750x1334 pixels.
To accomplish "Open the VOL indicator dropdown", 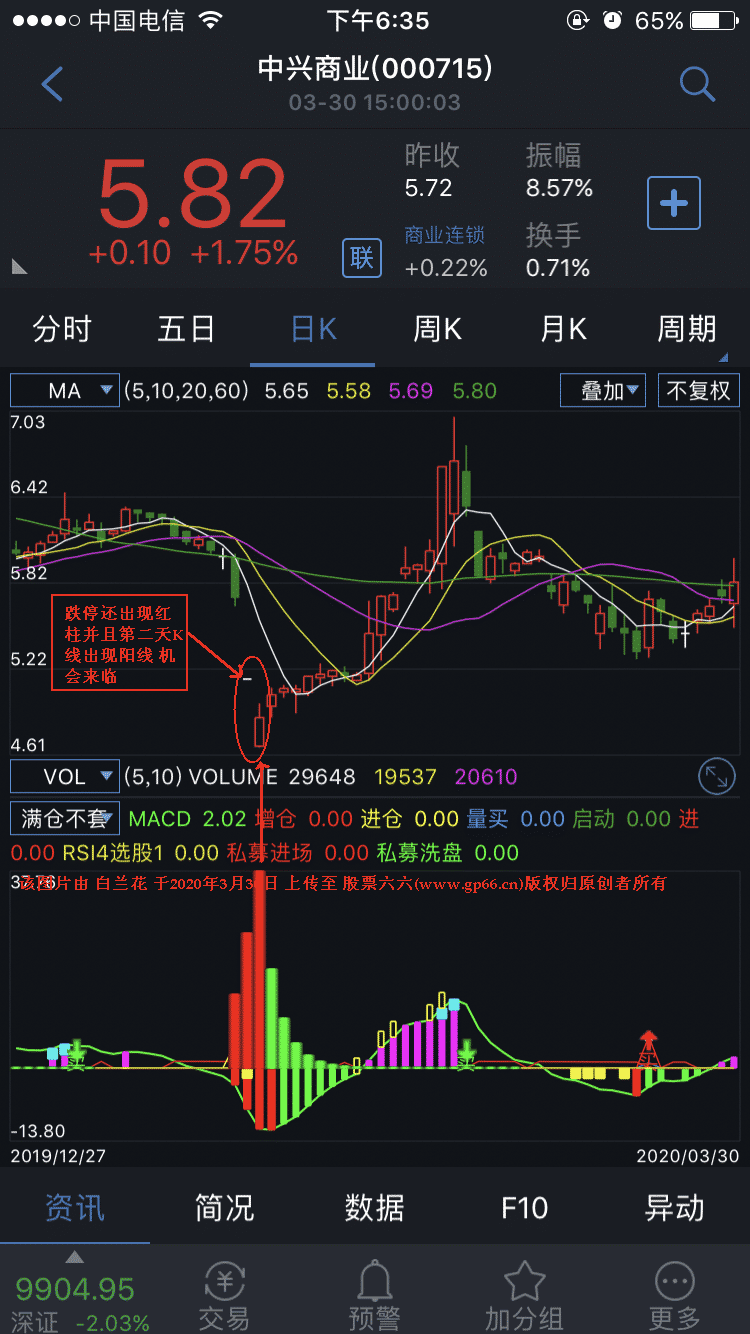I will 64,775.
